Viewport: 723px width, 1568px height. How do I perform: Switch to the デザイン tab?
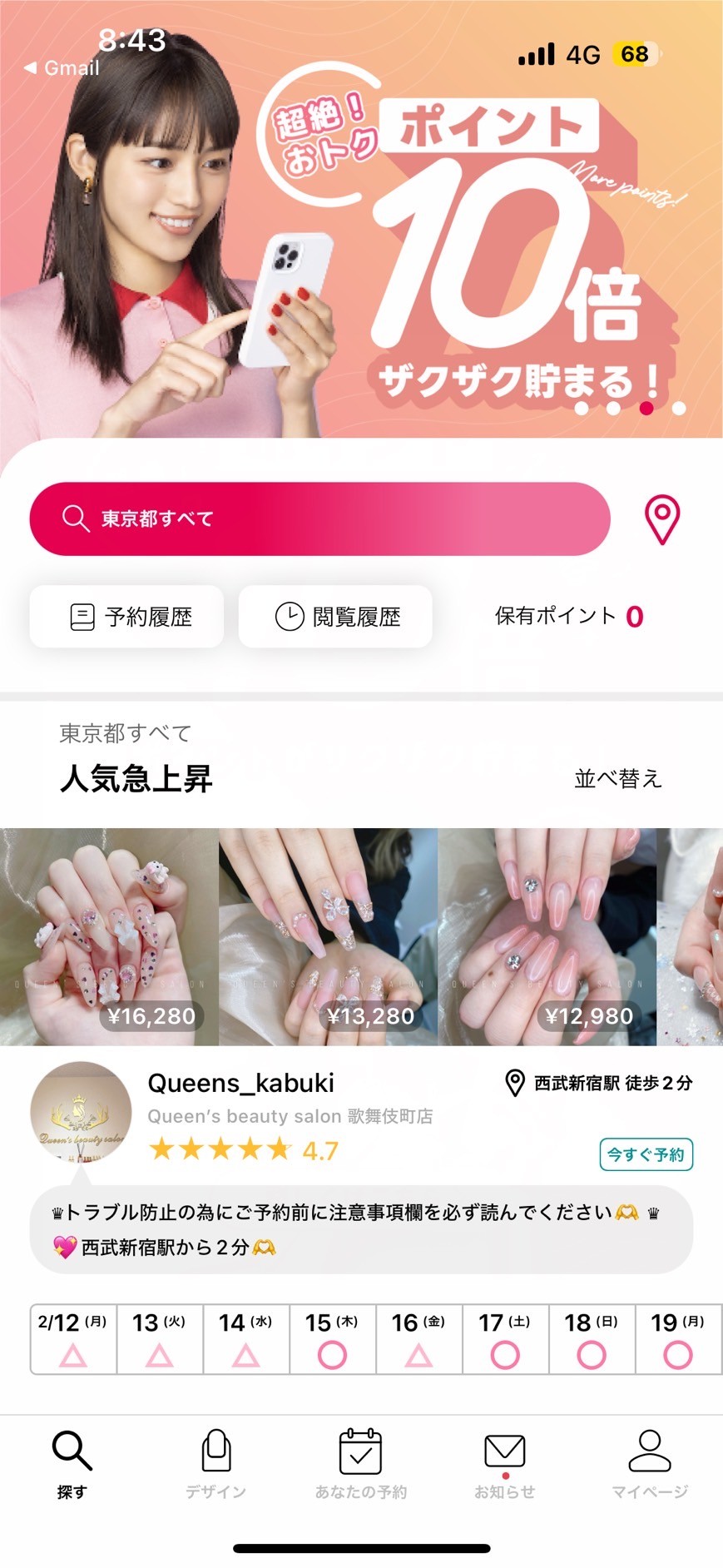coord(216,1466)
